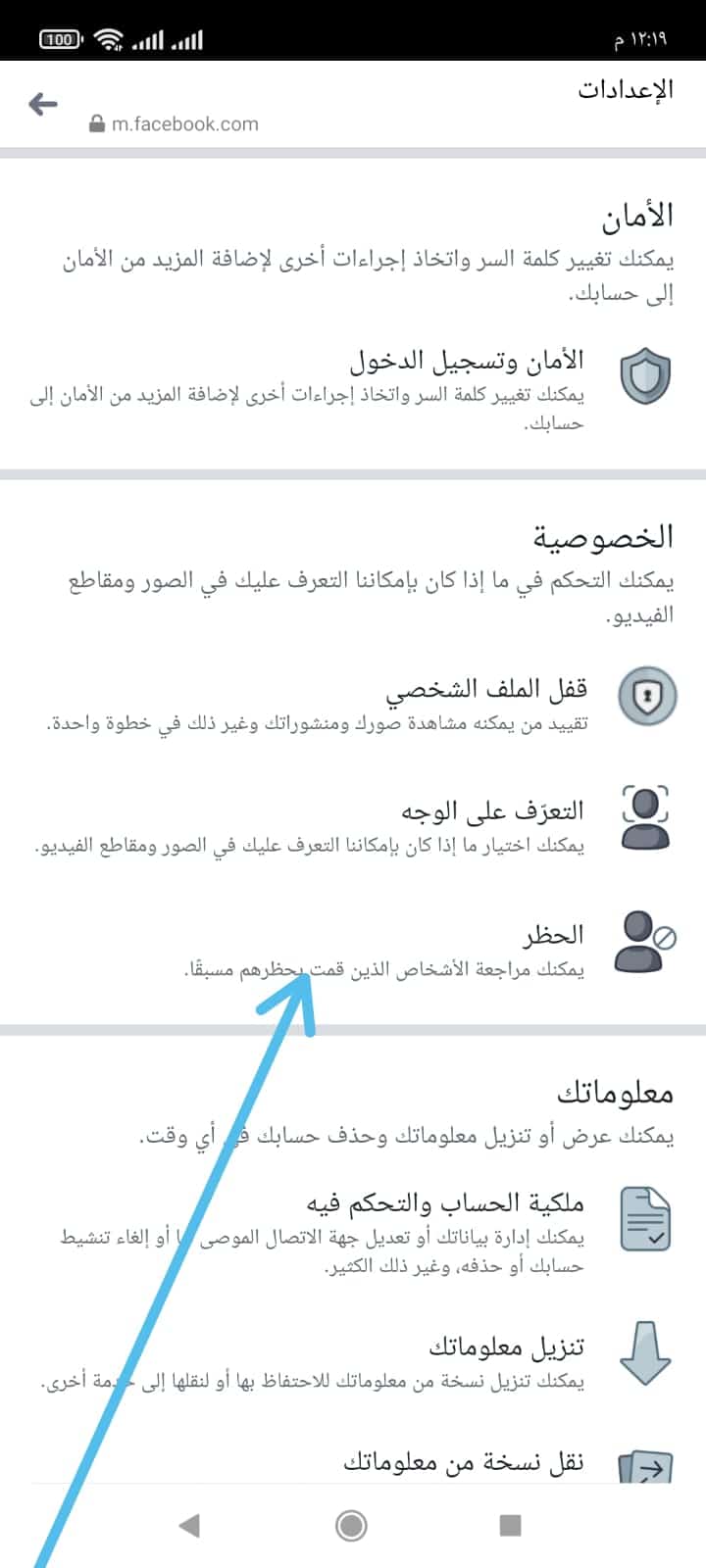Open التعرّف على الوجه settings
706x1568 pixels.
392,825
